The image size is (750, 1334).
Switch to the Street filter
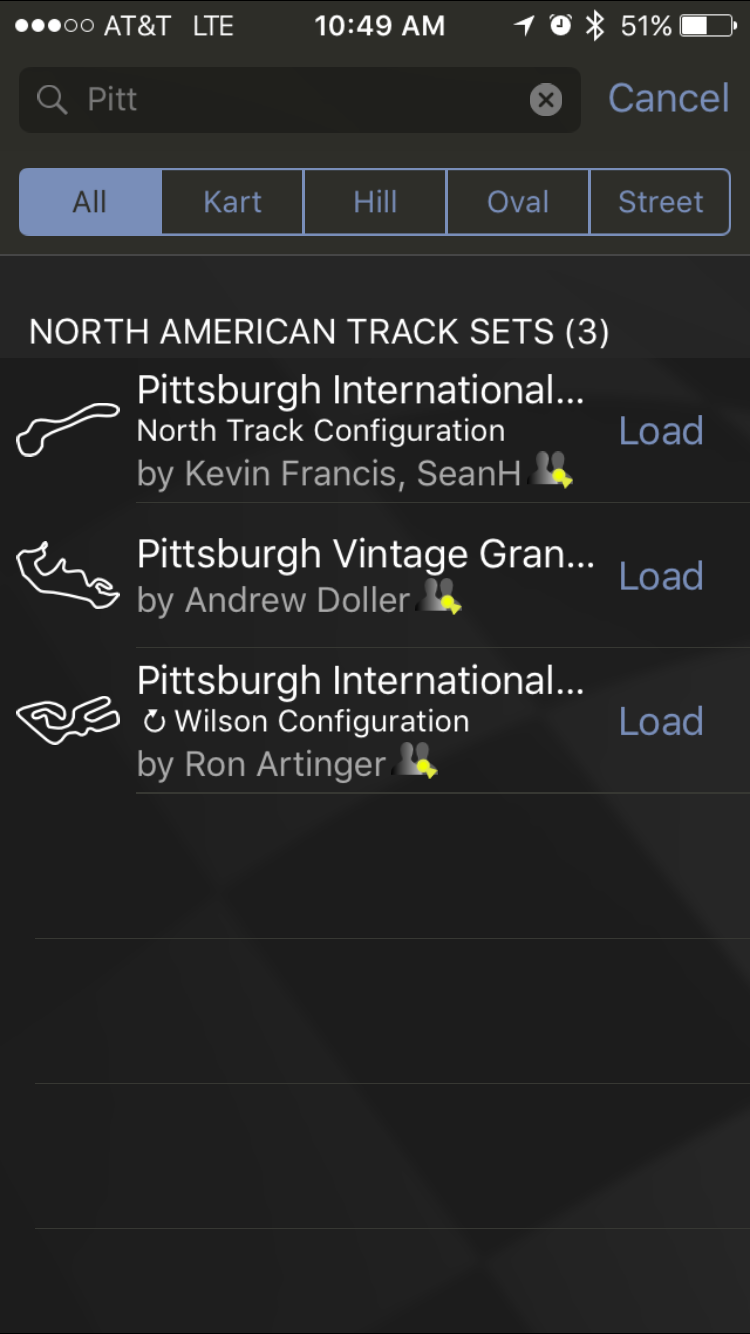(660, 202)
